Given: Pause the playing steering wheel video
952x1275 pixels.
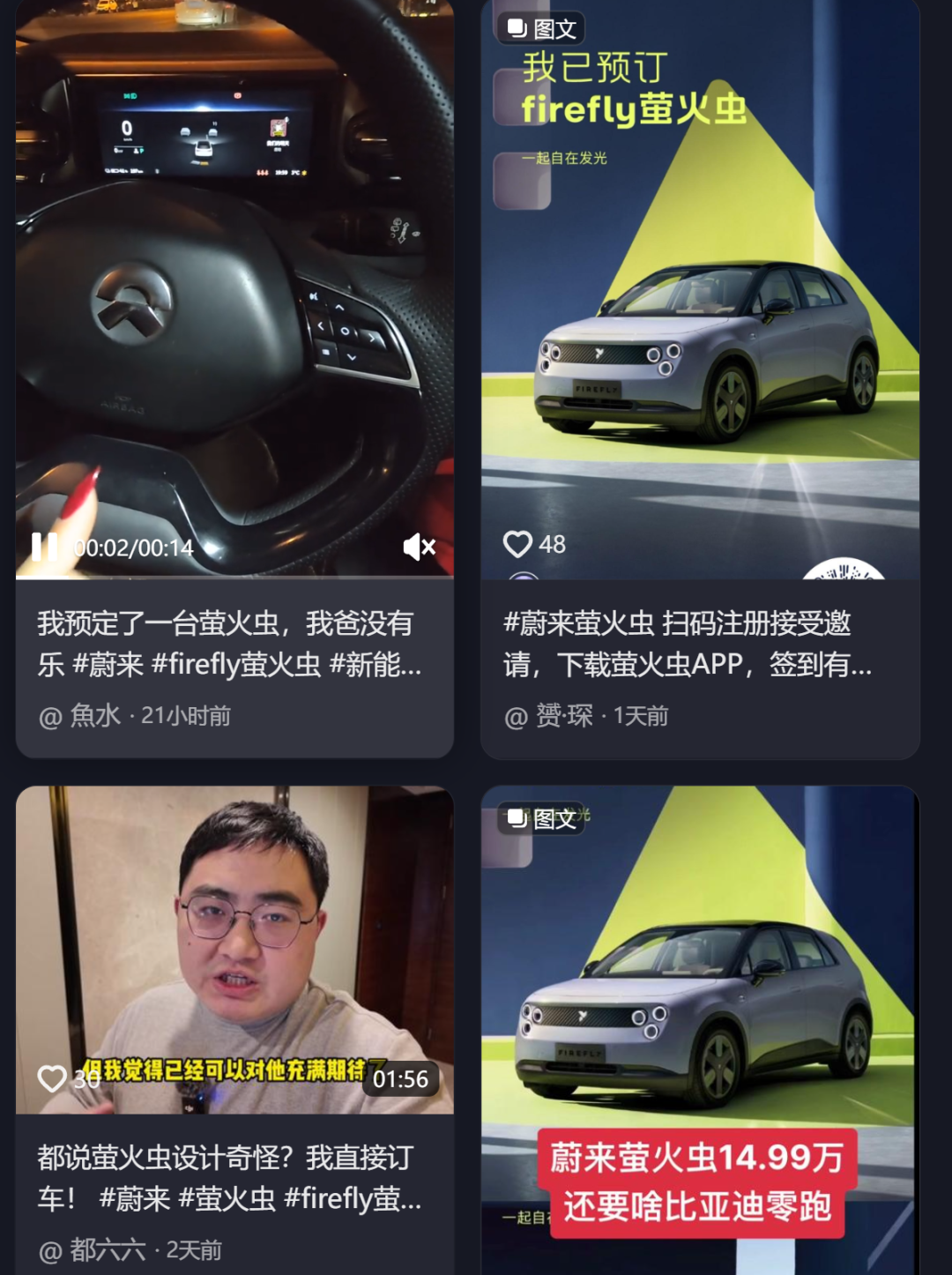Looking at the screenshot, I should 44,548.
